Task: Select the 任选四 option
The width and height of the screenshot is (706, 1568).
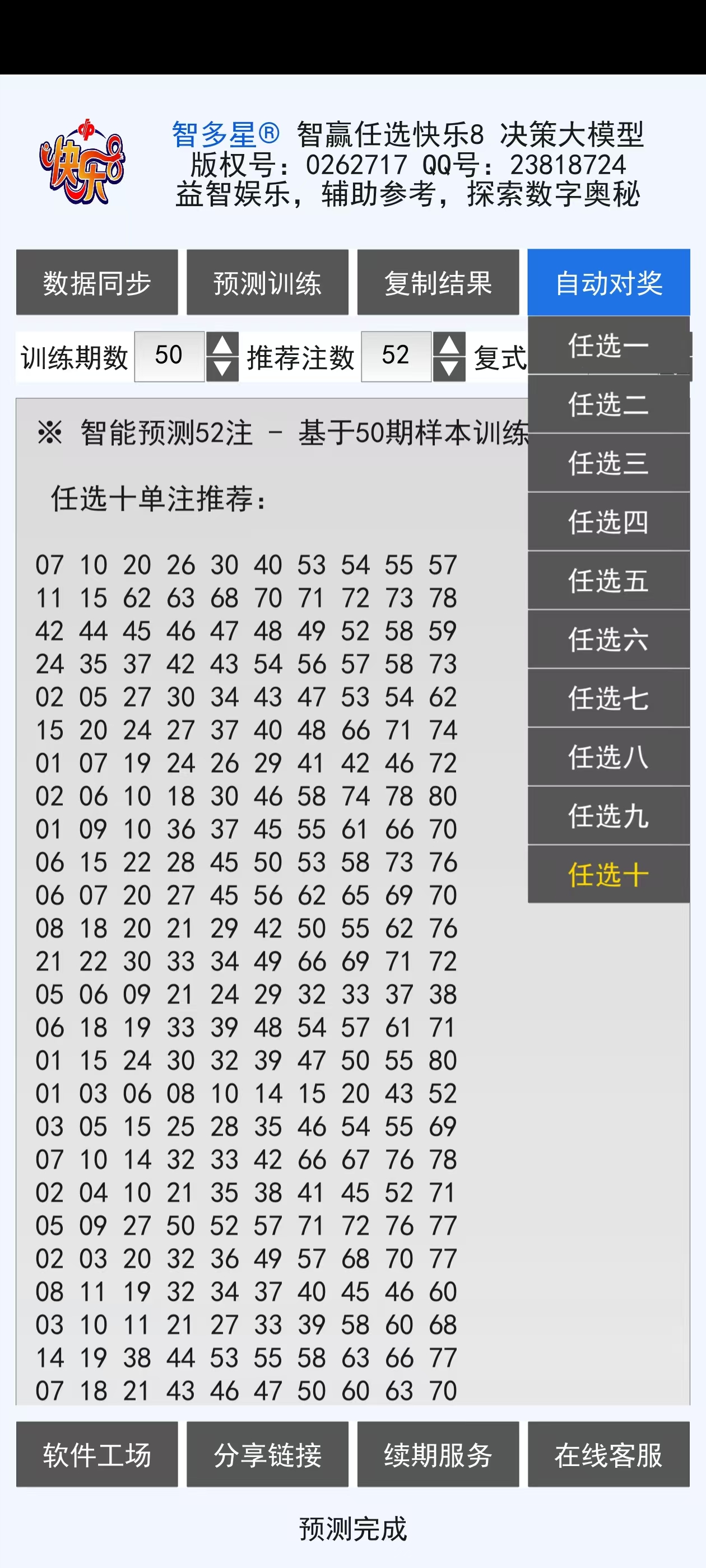Action: pyautogui.click(x=609, y=522)
